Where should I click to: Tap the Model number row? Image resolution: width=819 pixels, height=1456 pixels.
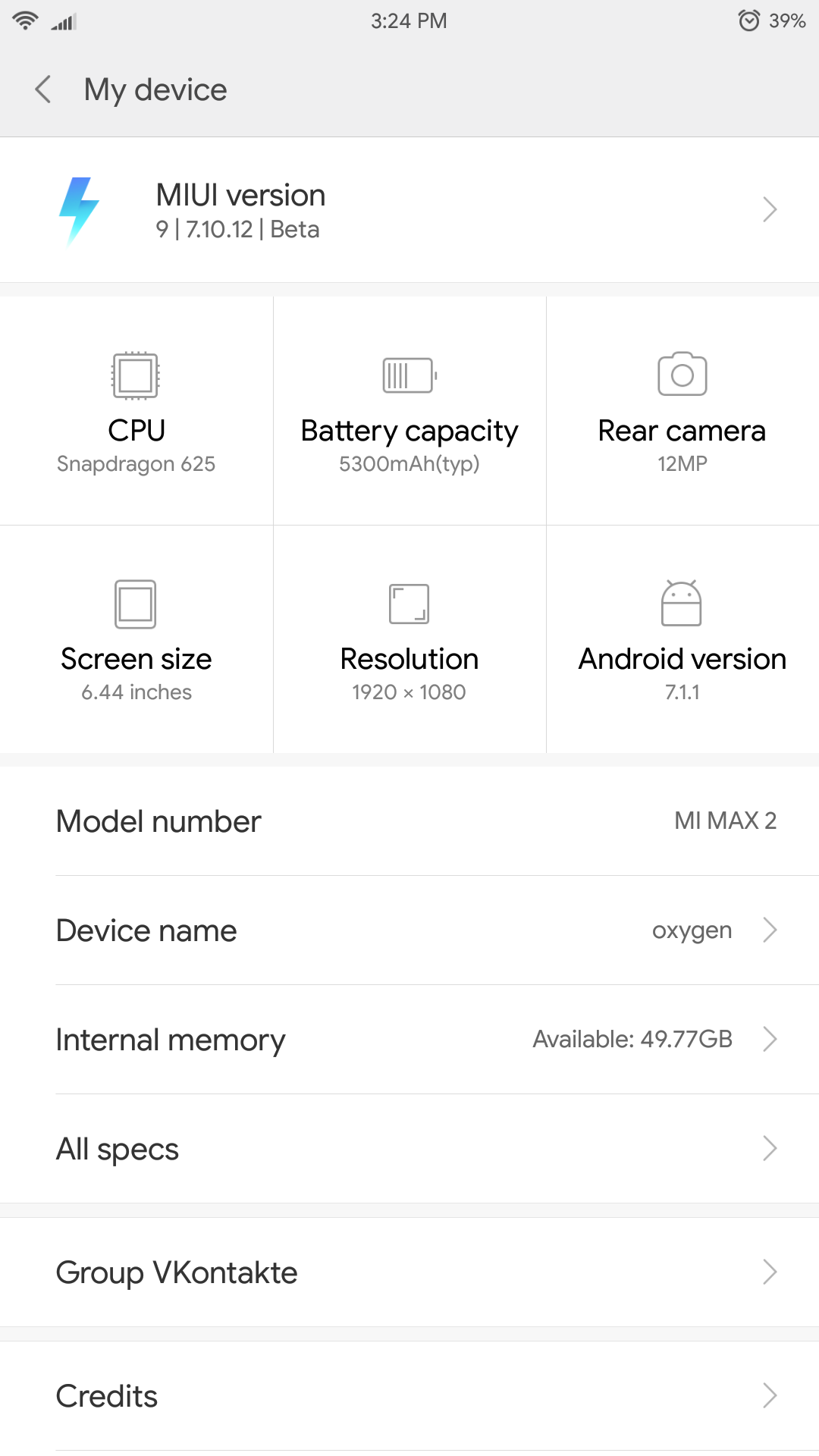[409, 821]
